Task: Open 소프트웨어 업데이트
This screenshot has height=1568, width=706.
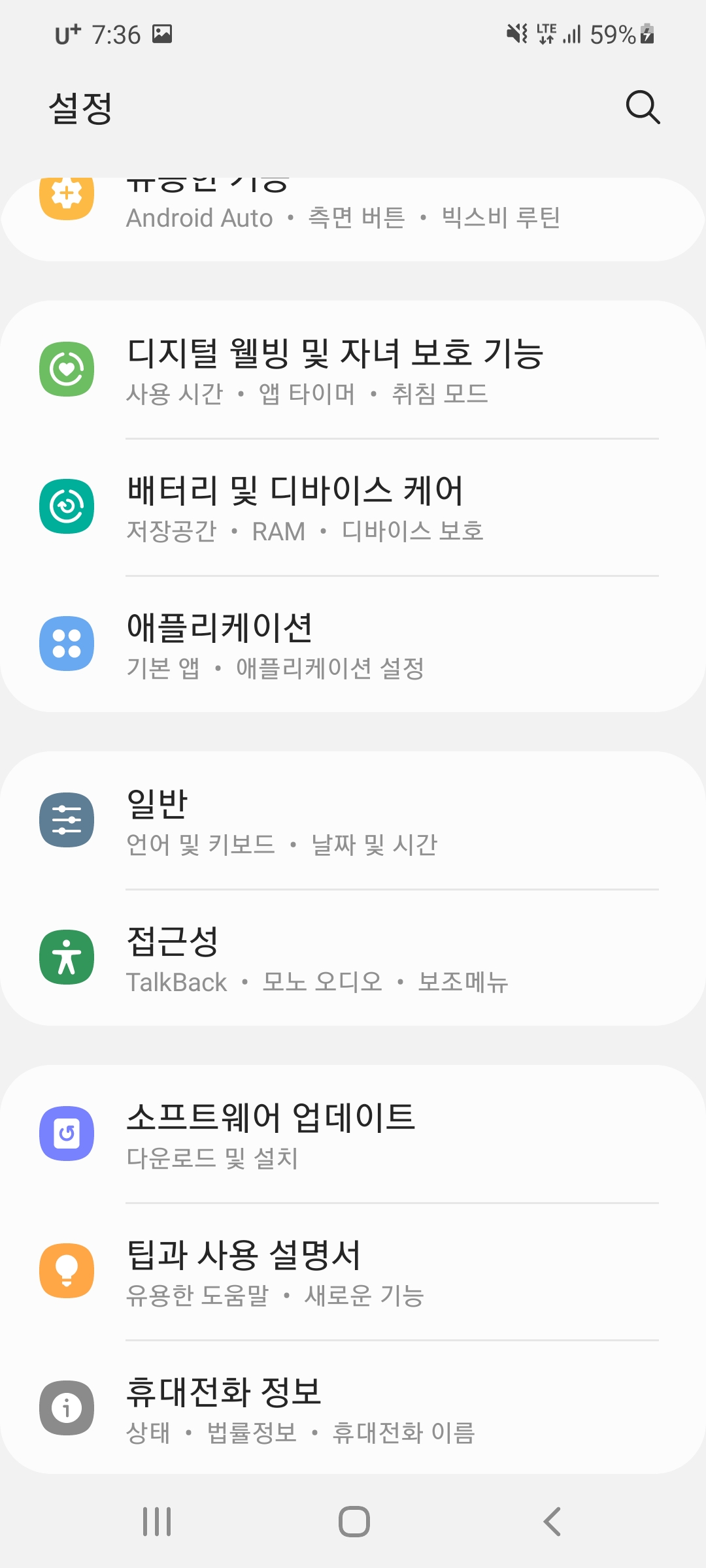Action: pos(353,1134)
